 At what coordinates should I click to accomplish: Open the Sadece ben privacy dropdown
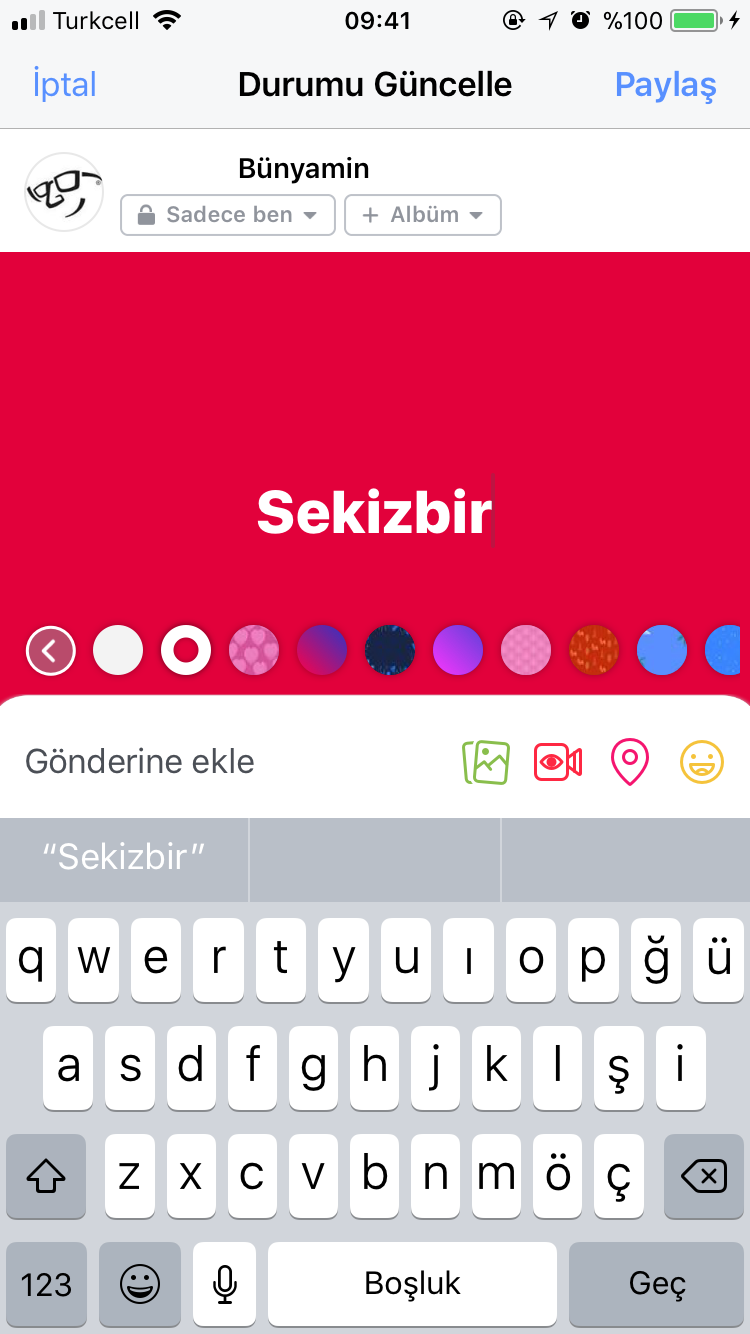click(228, 215)
